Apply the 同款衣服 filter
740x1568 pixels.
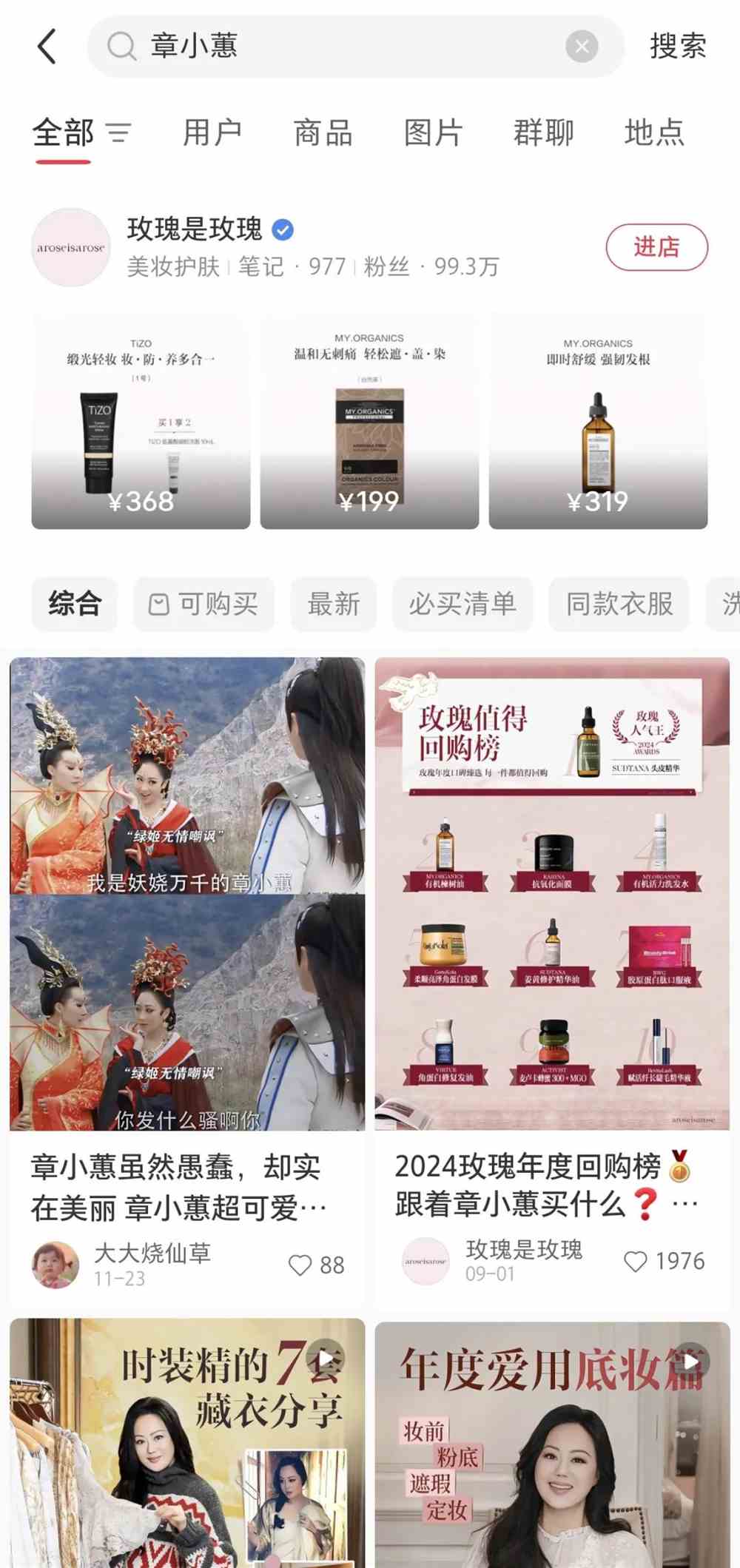click(619, 605)
